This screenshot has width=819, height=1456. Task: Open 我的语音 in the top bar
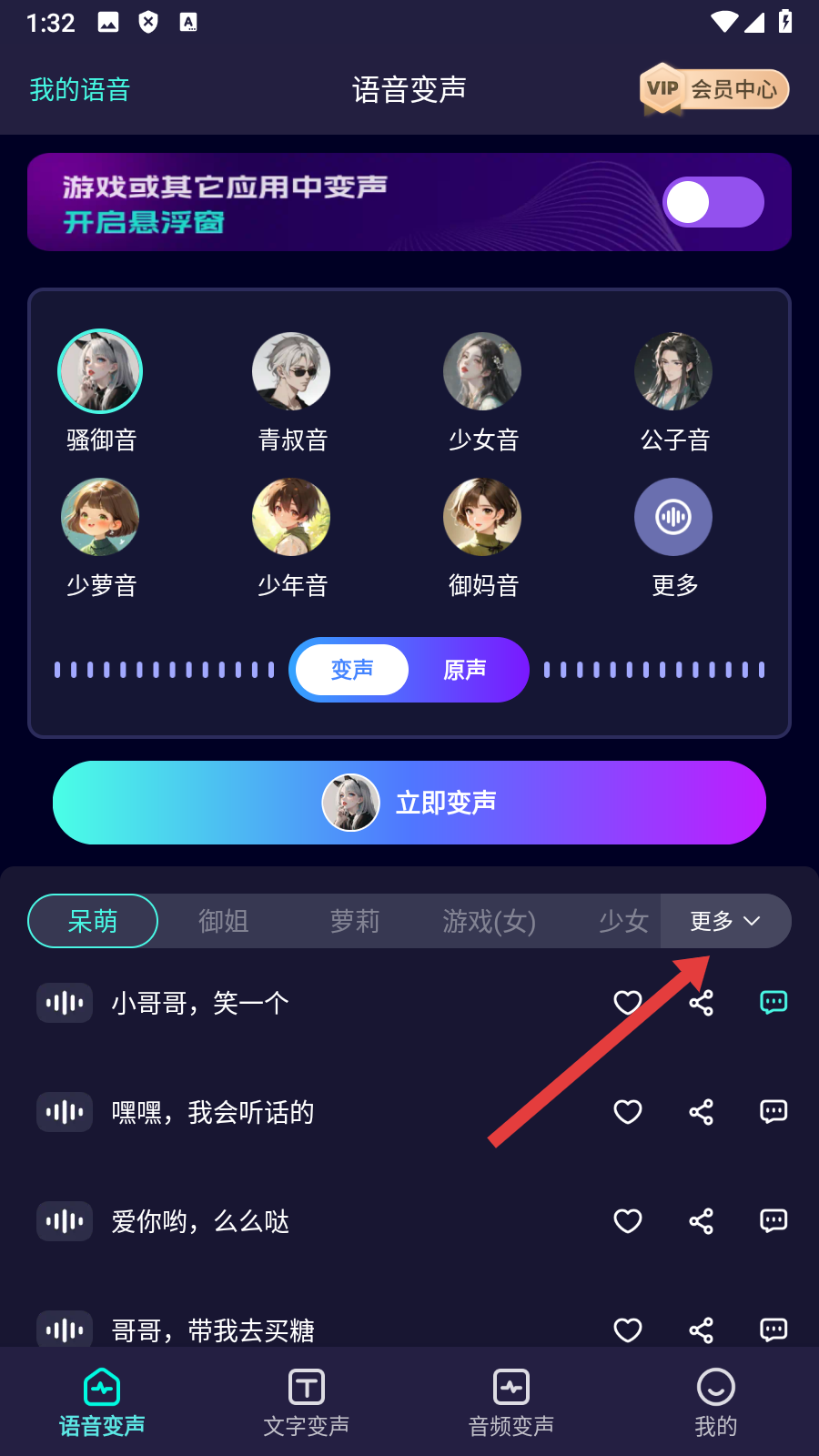[80, 89]
